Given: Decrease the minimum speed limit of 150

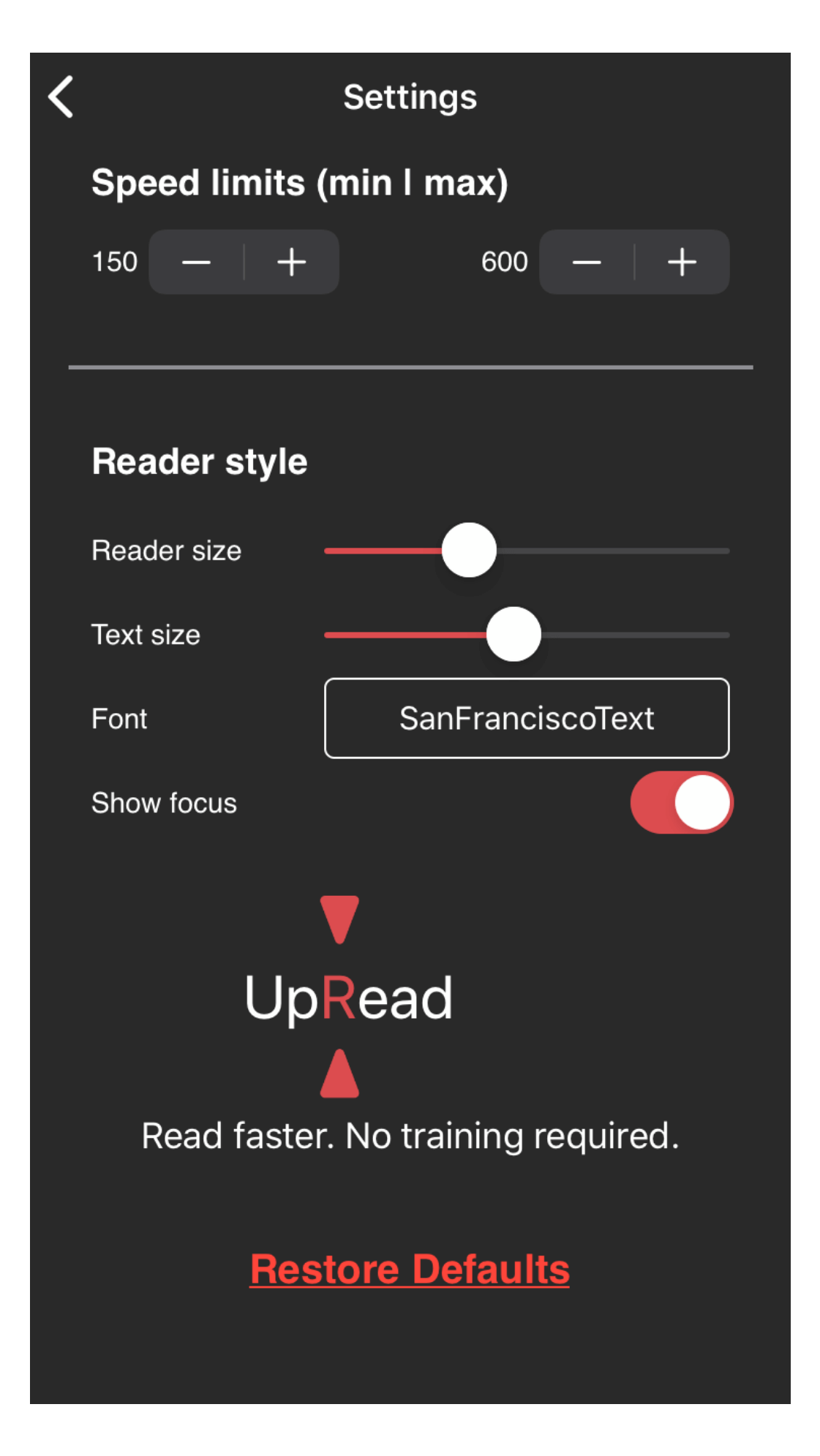Looking at the screenshot, I should tap(196, 262).
